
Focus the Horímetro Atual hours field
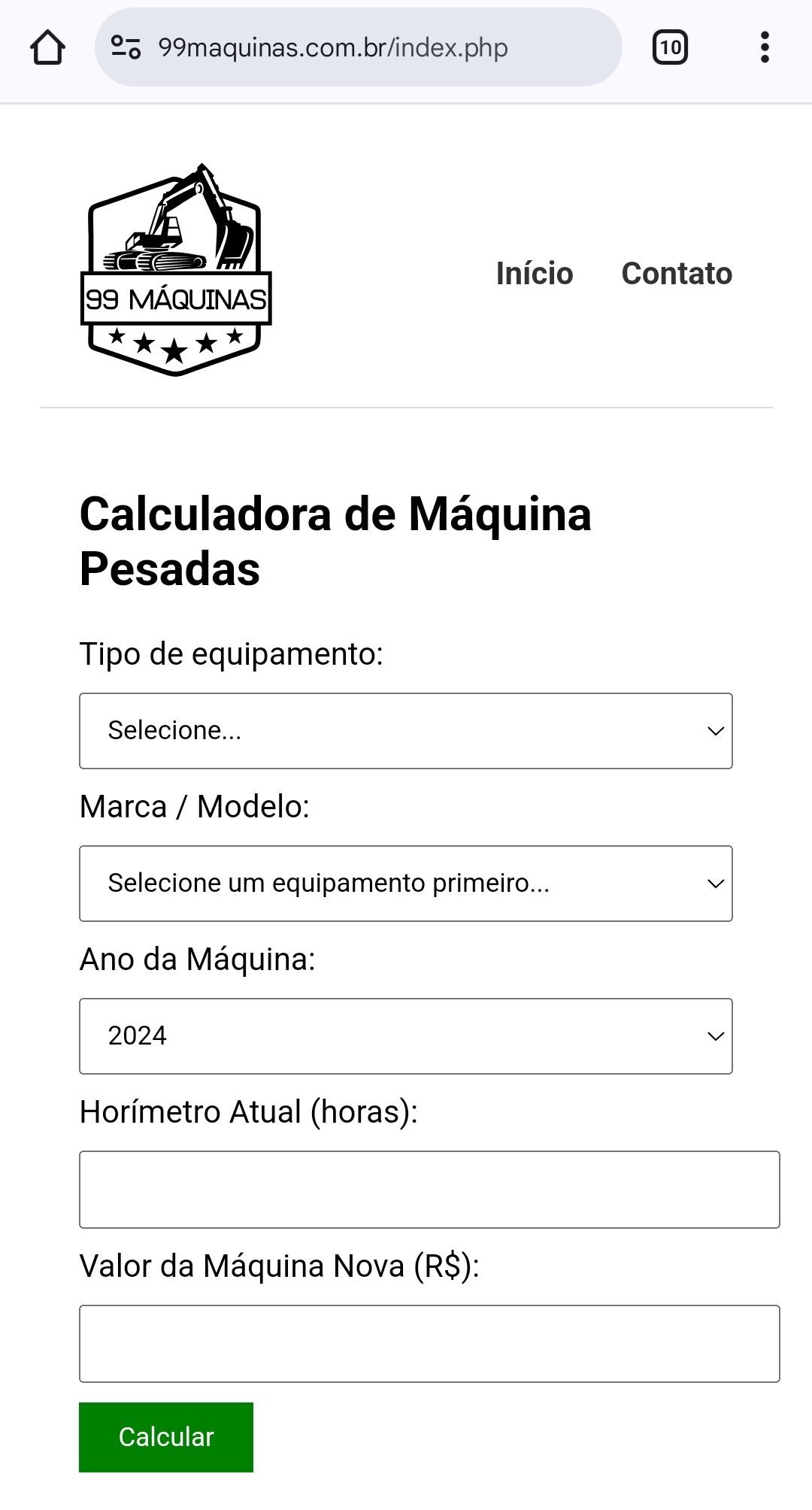pos(429,1189)
